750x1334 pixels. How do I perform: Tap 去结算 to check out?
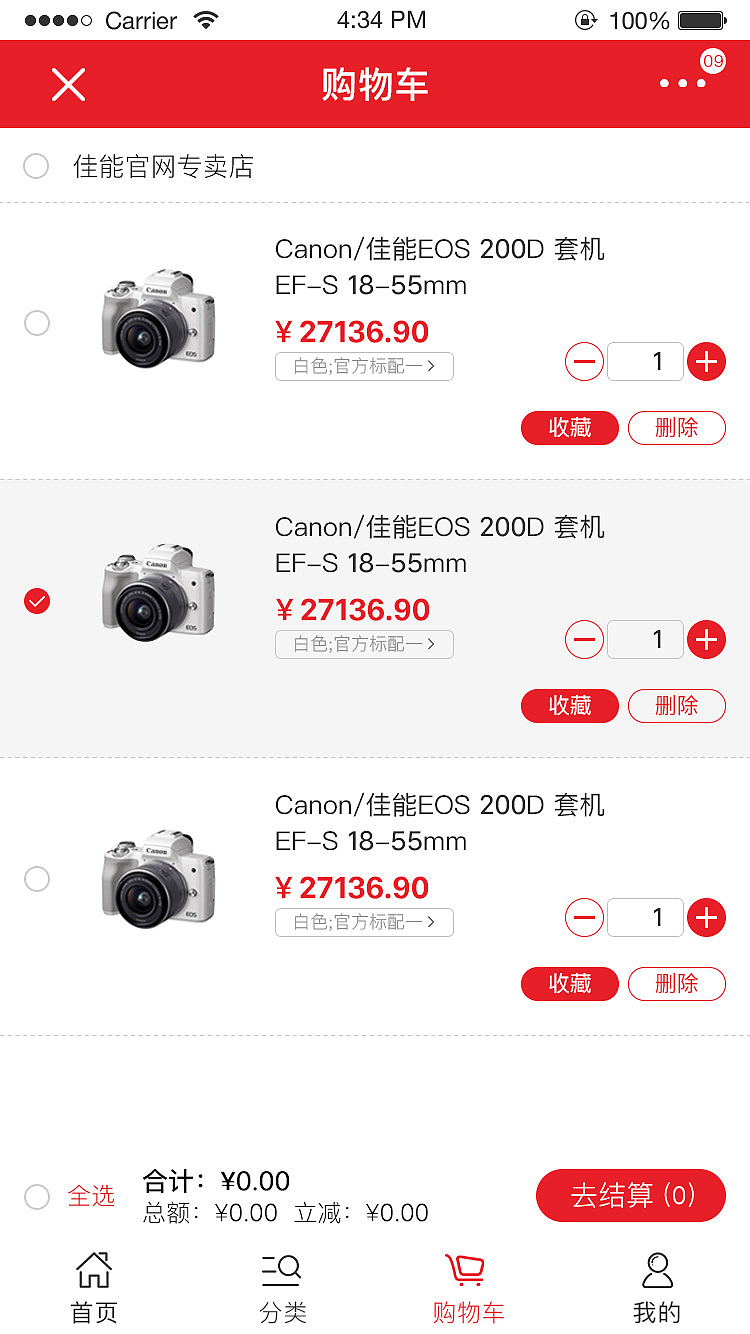631,1196
